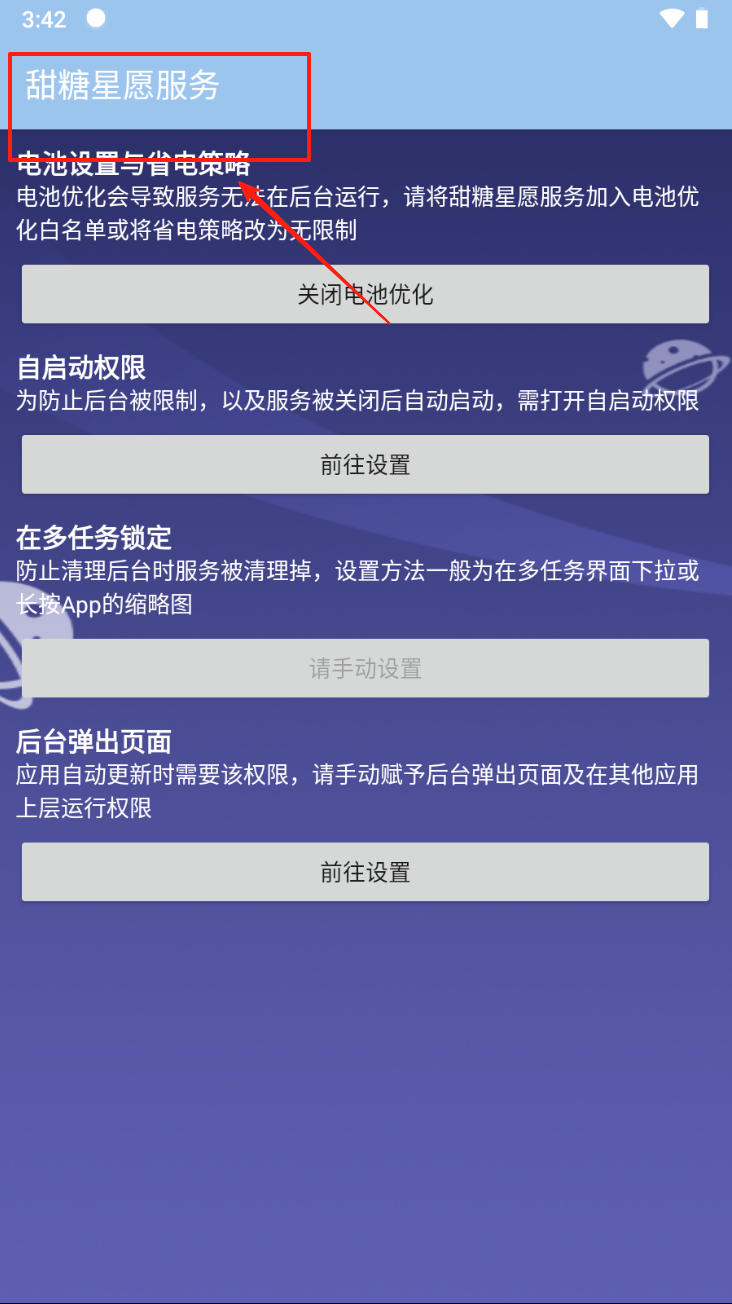732x1304 pixels.
Task: Select 前往设置 under 后台弹出页面
Action: point(365,872)
